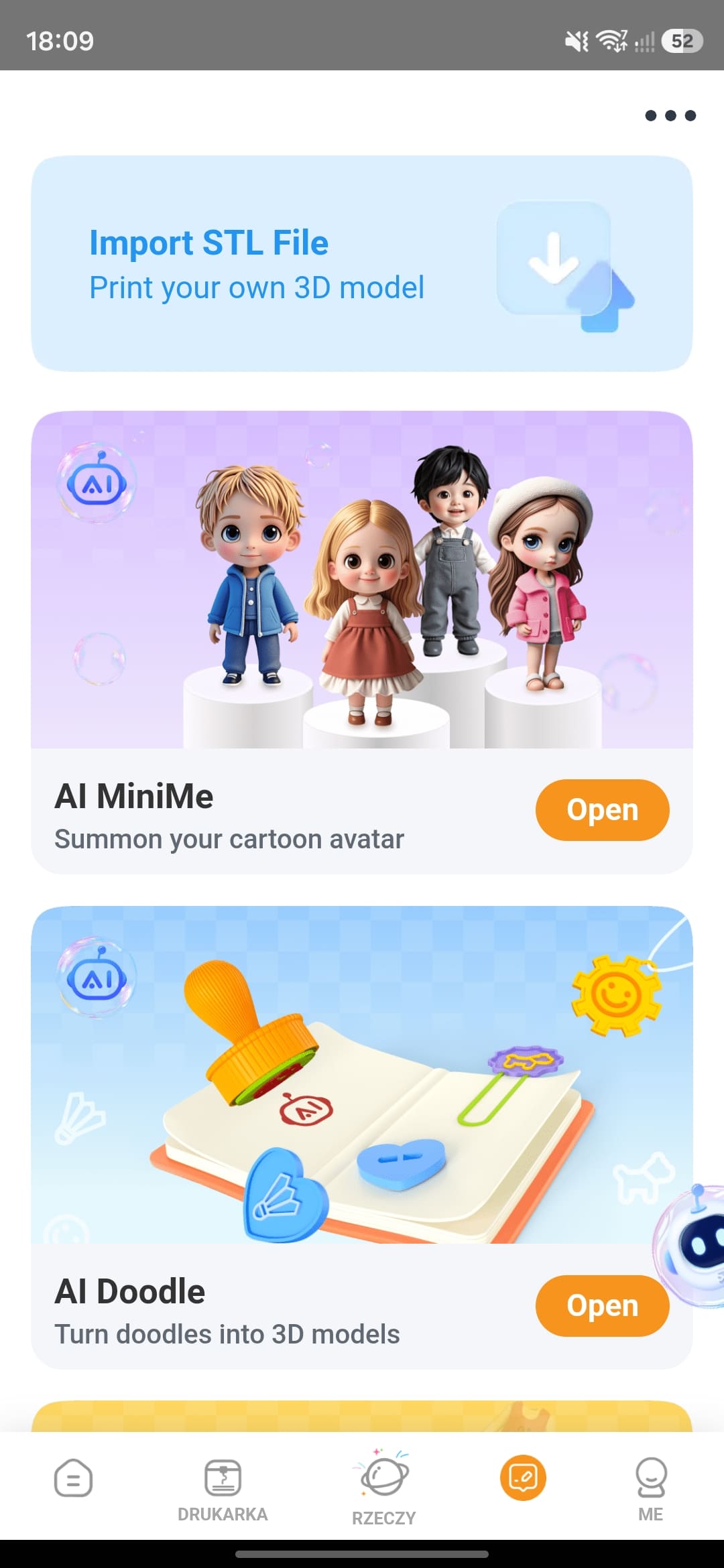Image resolution: width=724 pixels, height=1568 pixels.
Task: Tap the AI Doodle stamp banner
Action: 362,1075
